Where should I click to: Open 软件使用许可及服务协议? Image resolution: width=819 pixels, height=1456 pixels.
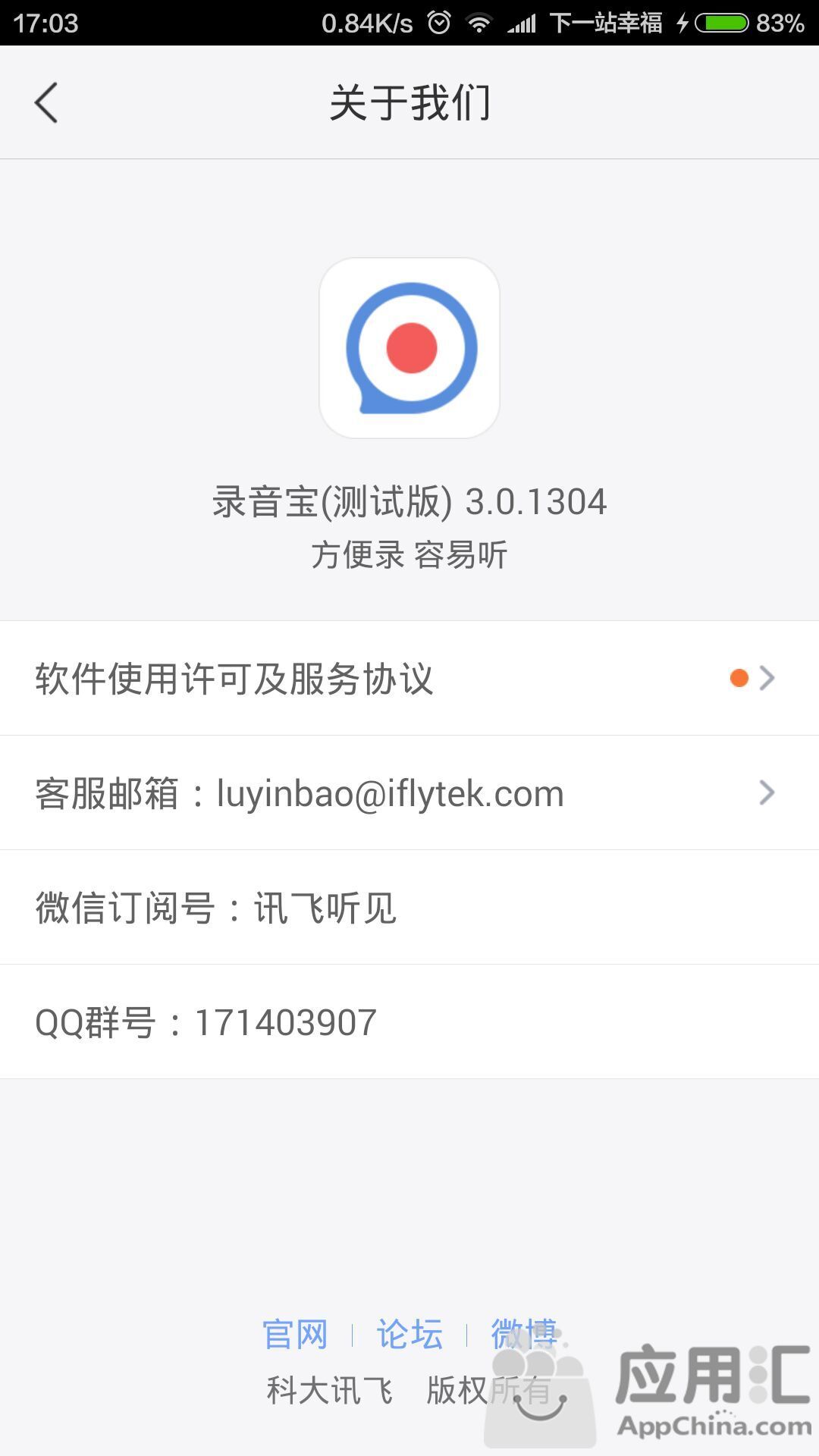click(409, 678)
